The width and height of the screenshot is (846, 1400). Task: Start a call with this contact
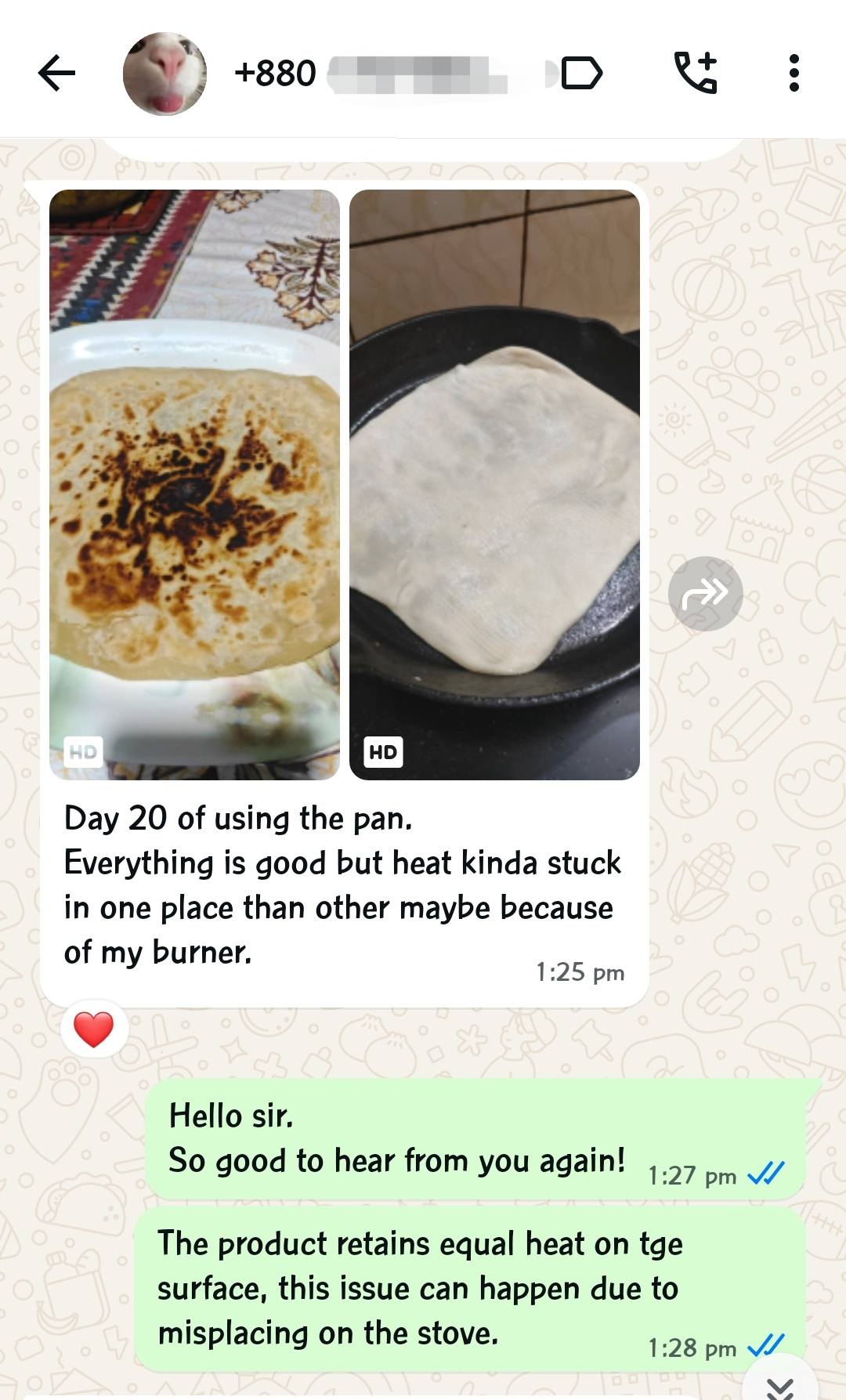(x=696, y=73)
